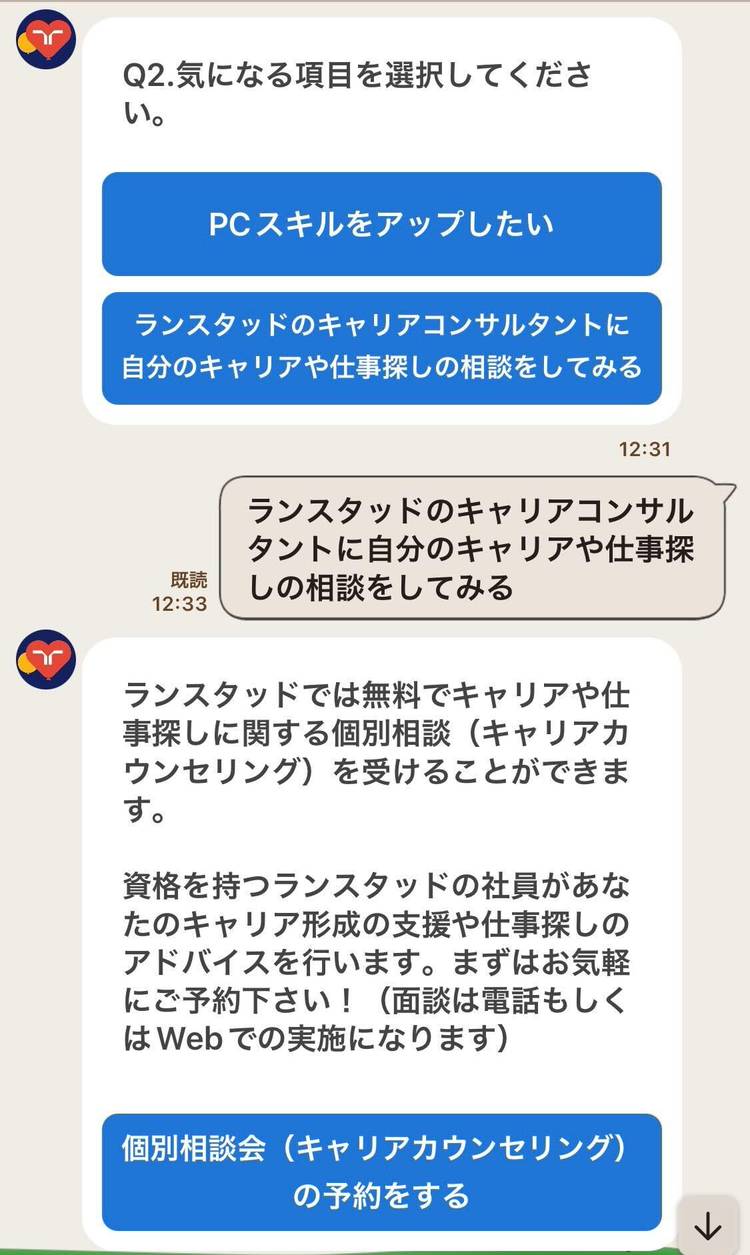Open Randstad profile from the first avatar

click(46, 44)
